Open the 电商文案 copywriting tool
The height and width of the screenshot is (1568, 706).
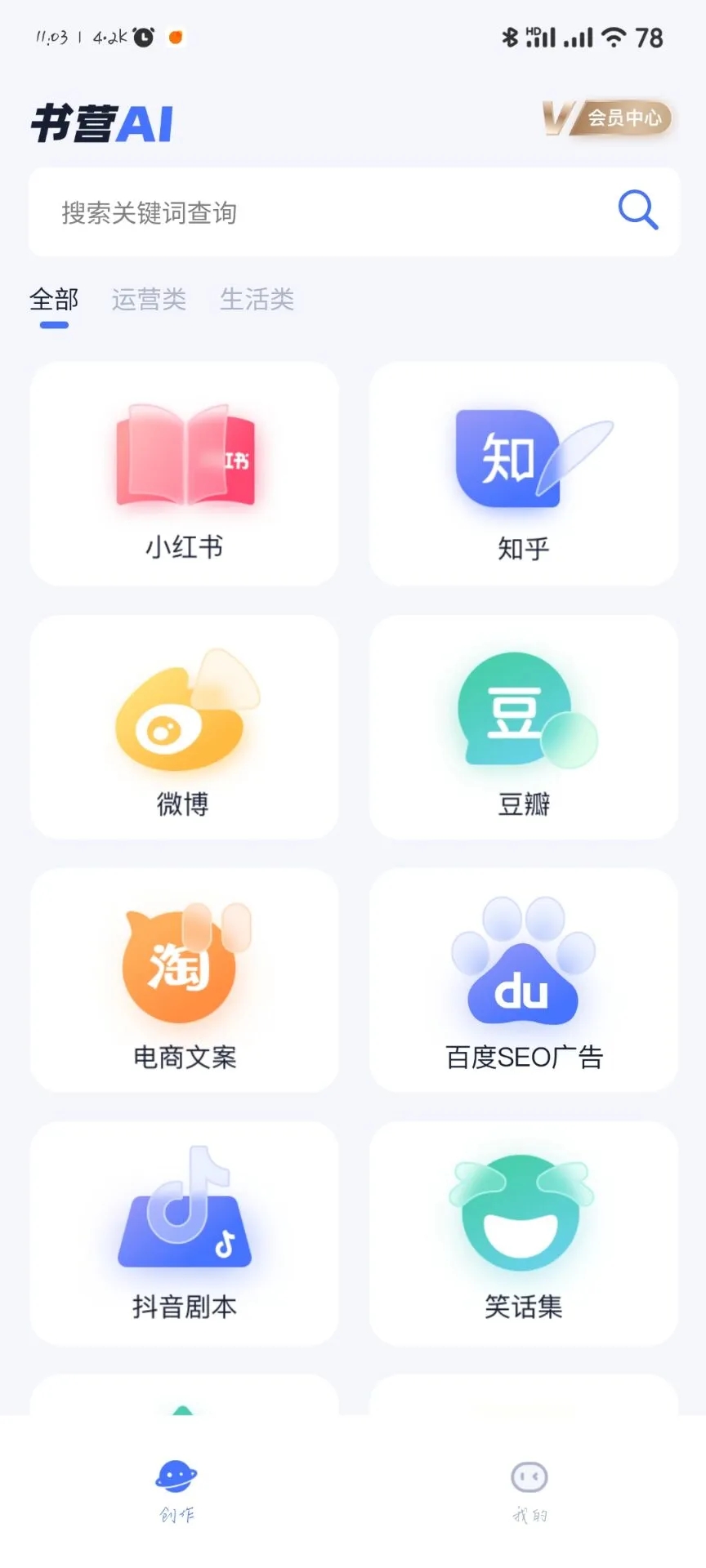click(x=184, y=980)
